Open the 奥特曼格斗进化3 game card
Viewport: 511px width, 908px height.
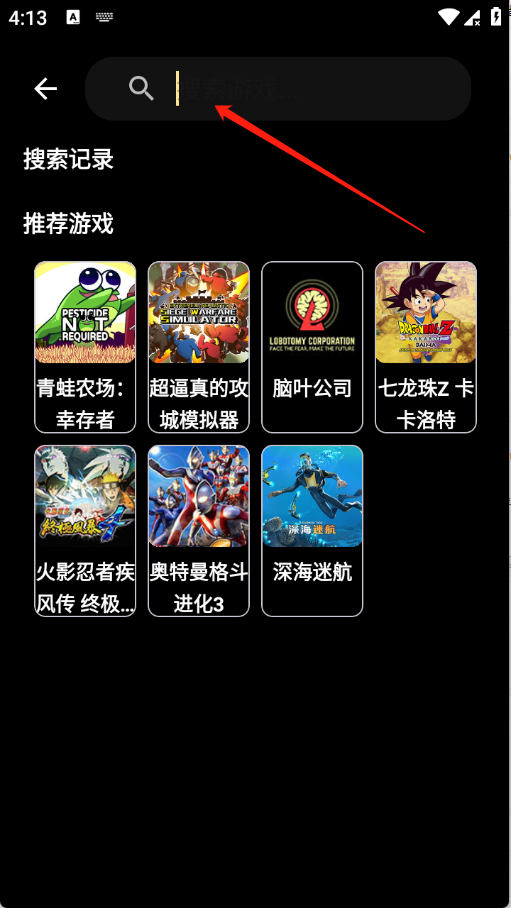[x=199, y=531]
